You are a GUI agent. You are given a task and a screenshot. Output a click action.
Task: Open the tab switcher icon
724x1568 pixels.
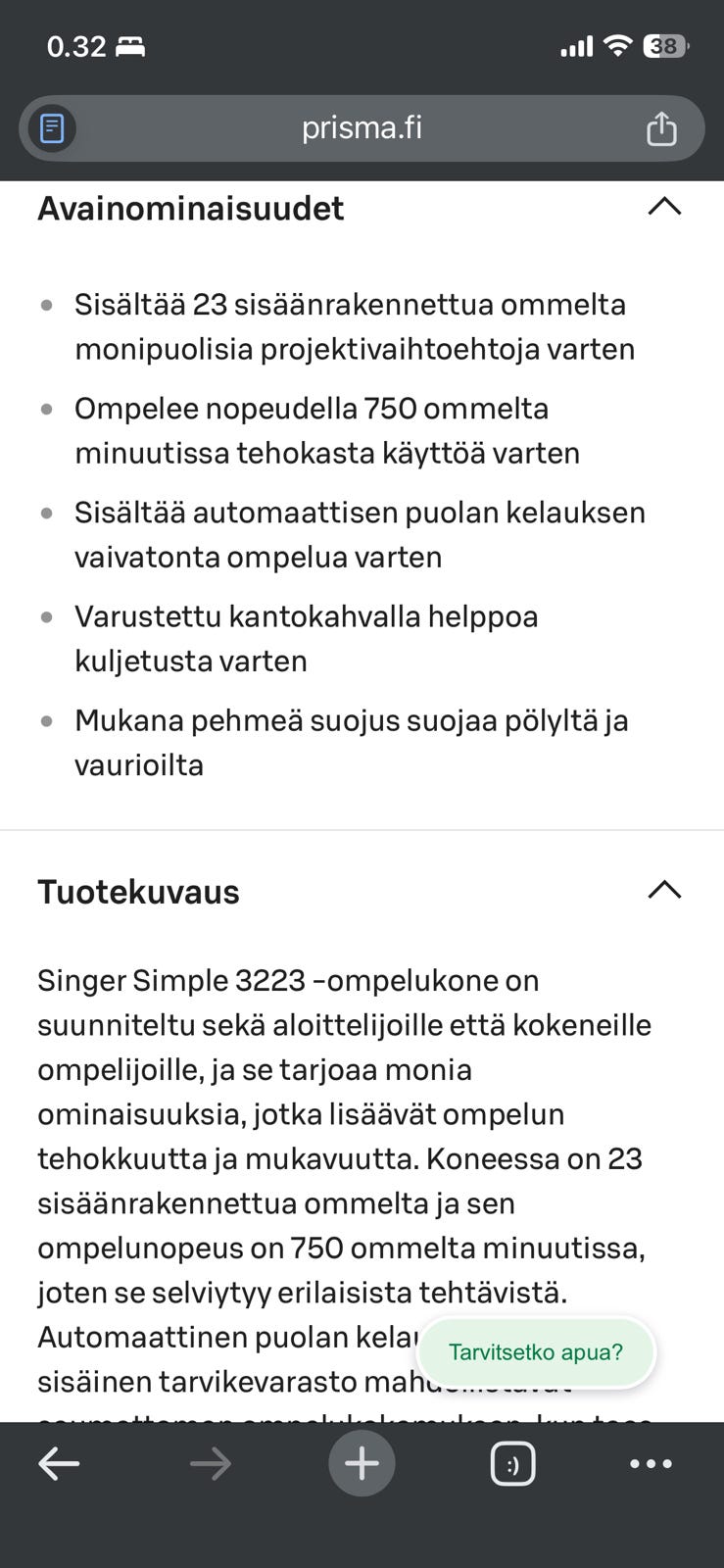coord(514,1463)
